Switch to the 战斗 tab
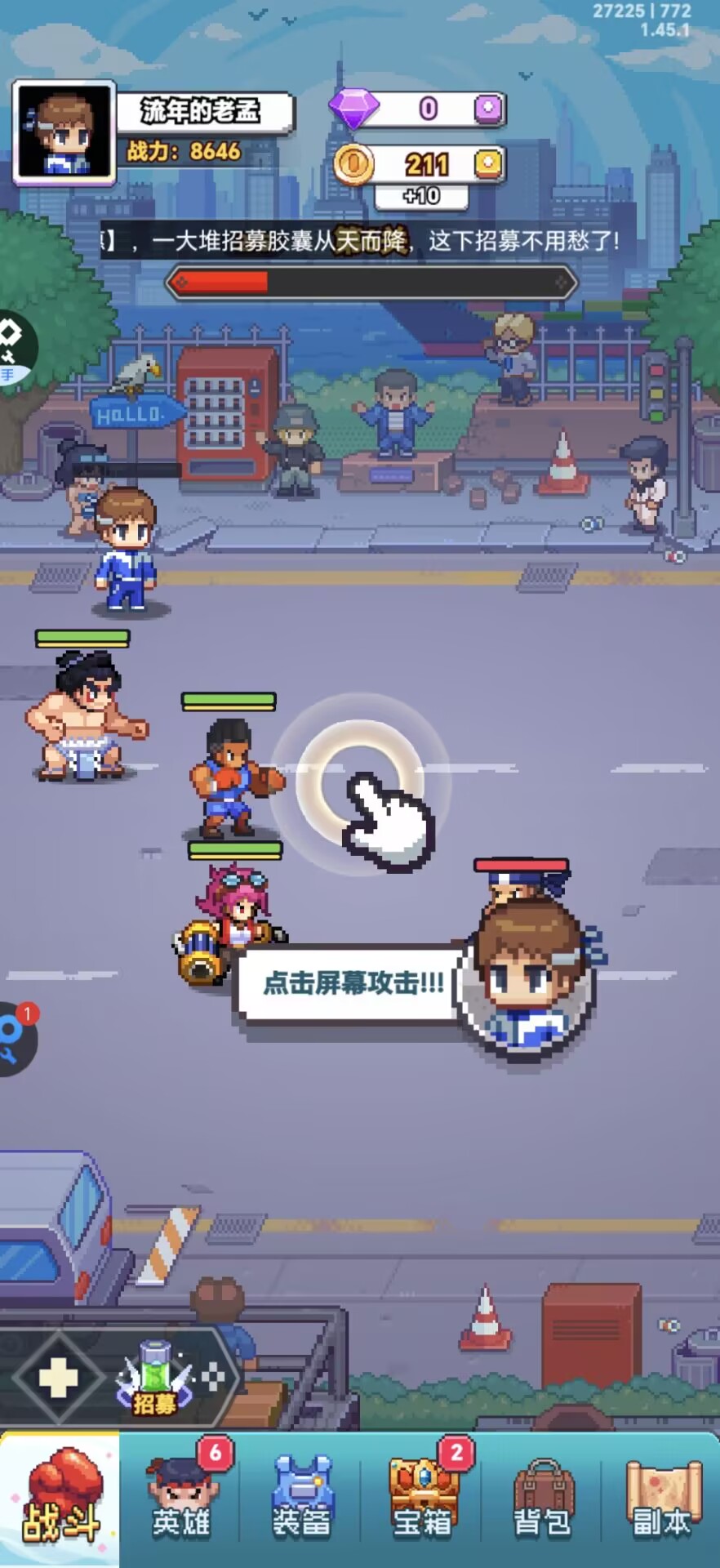The width and height of the screenshot is (720, 1568). coord(60,1499)
